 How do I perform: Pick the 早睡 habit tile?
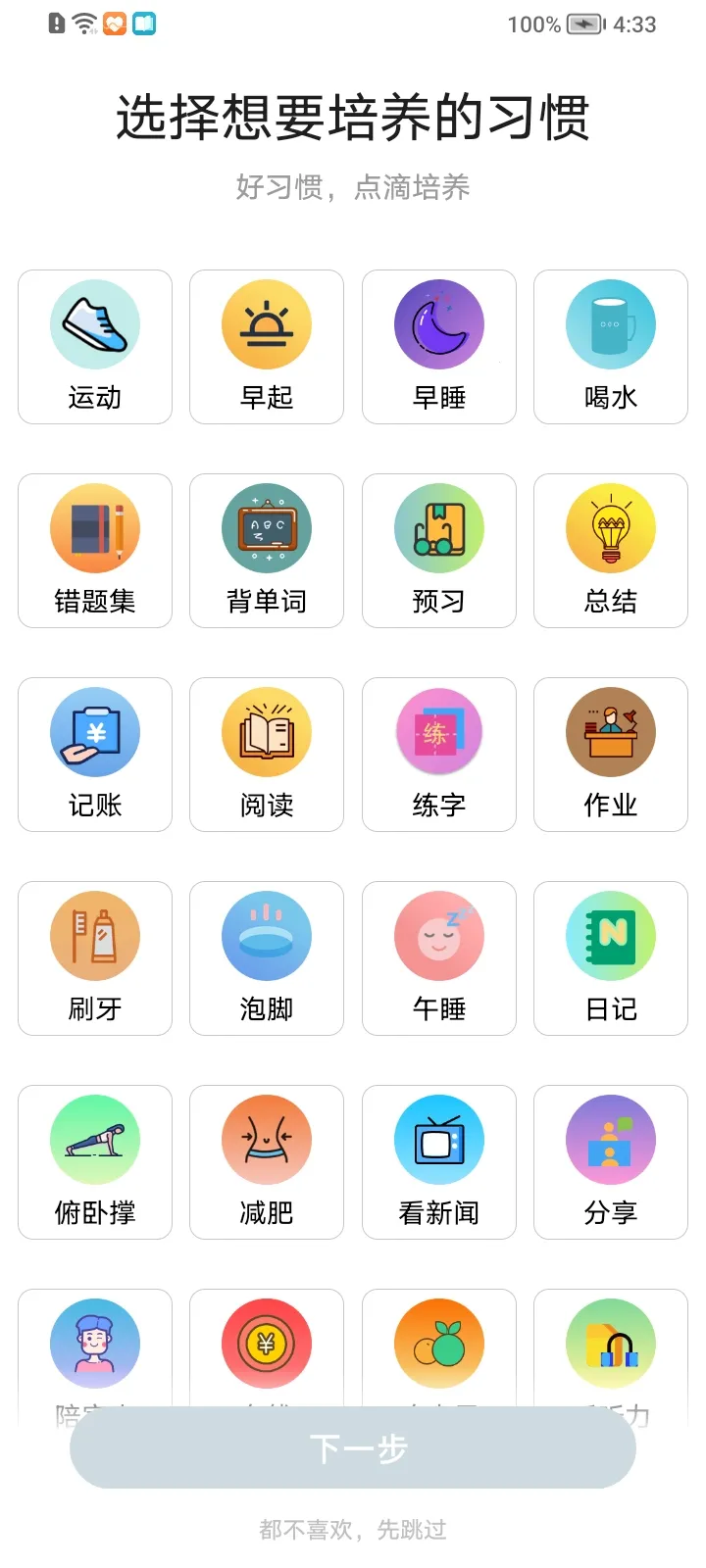pyautogui.click(x=439, y=347)
